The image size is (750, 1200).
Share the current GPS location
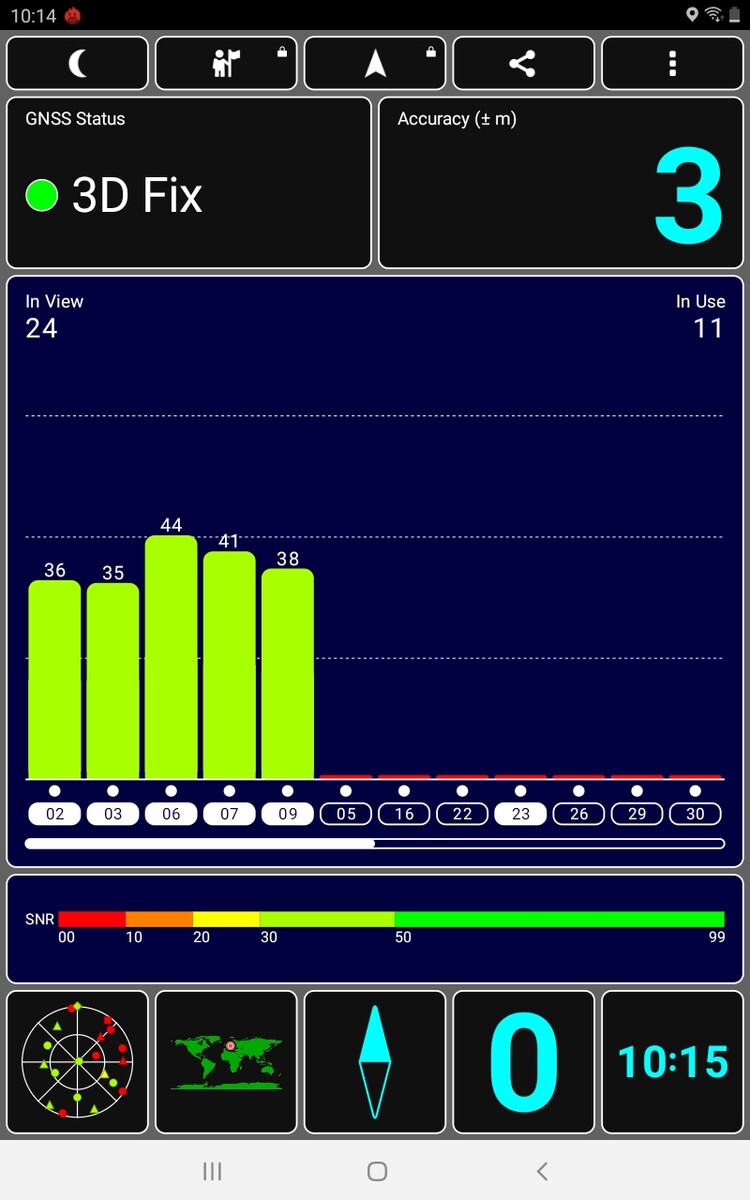pyautogui.click(x=522, y=64)
